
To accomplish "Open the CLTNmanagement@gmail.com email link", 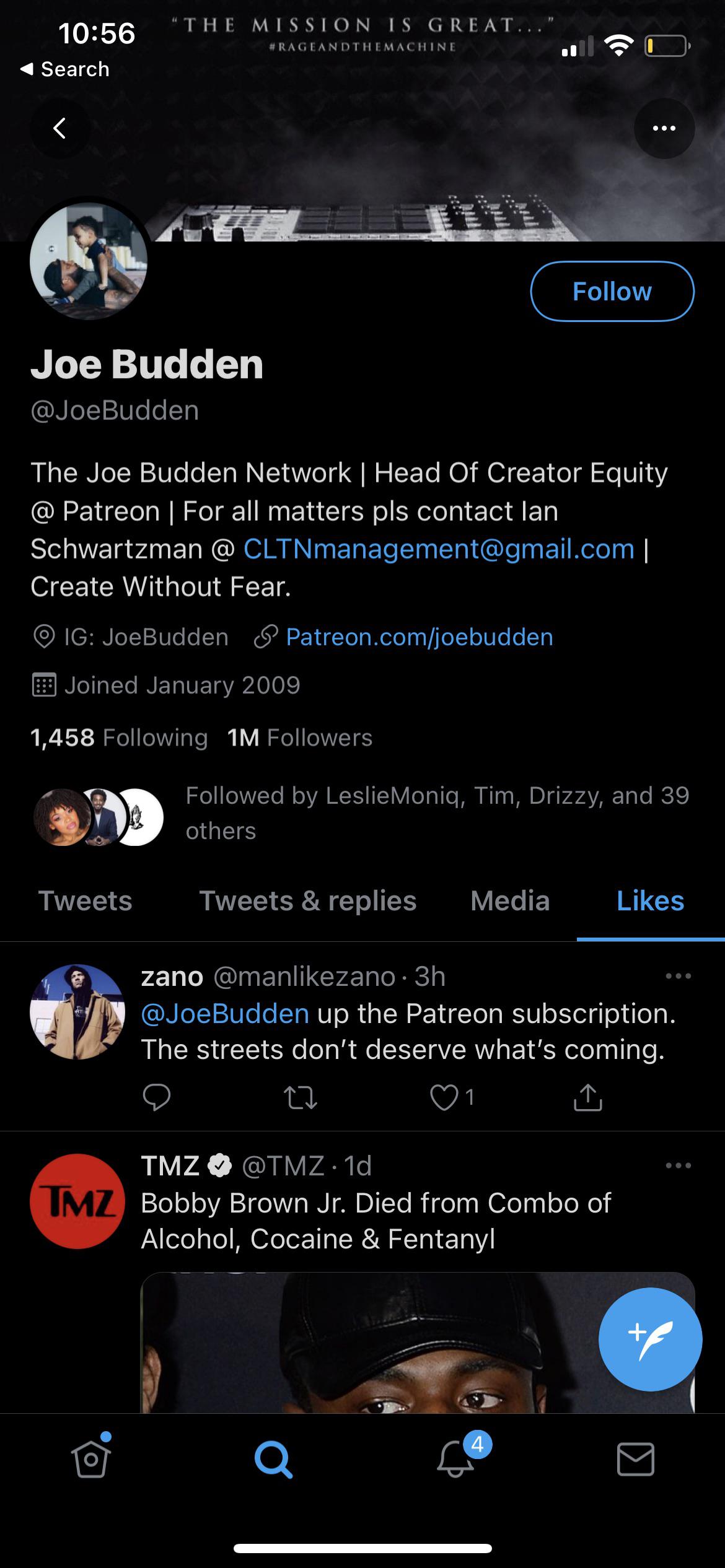I will (x=439, y=549).
